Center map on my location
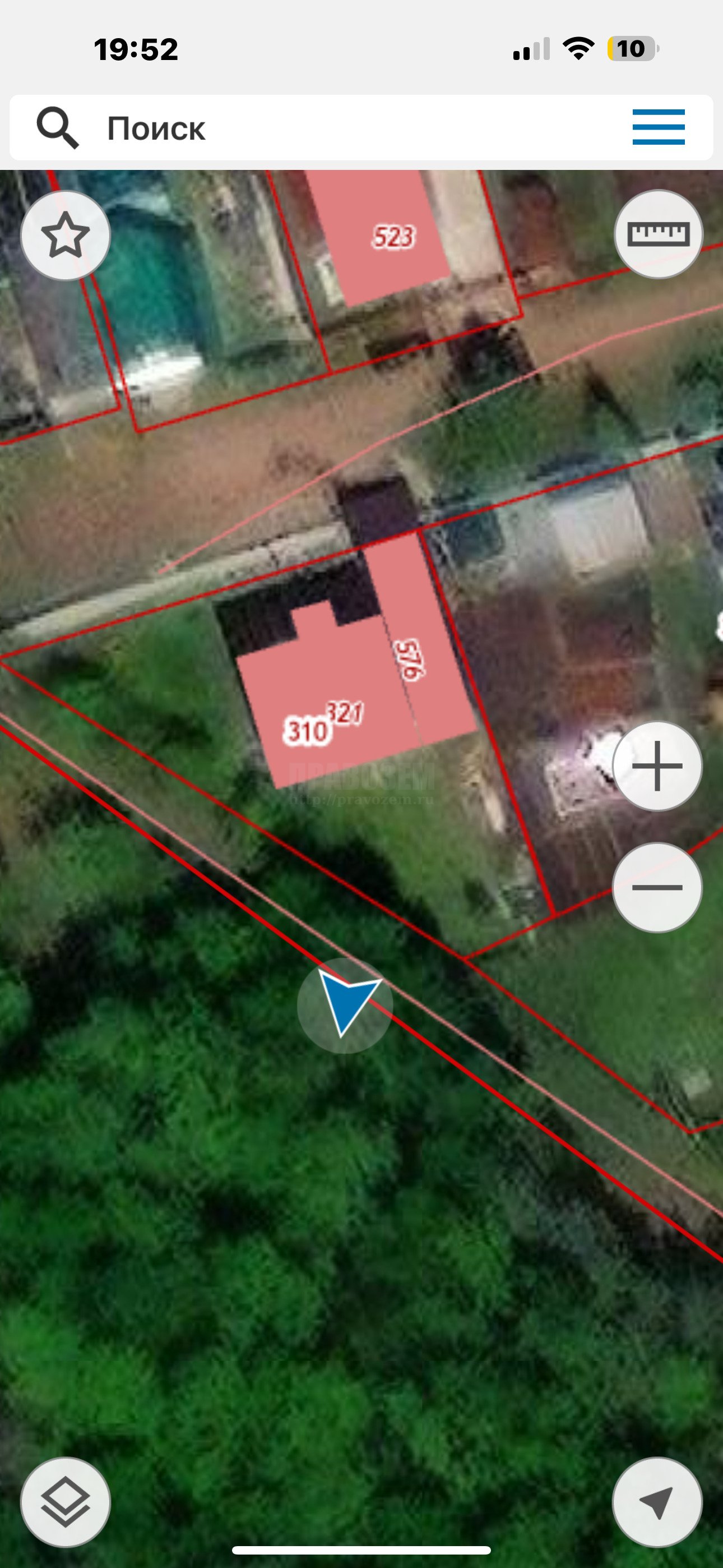Image resolution: width=723 pixels, height=1568 pixels. 657,1502
